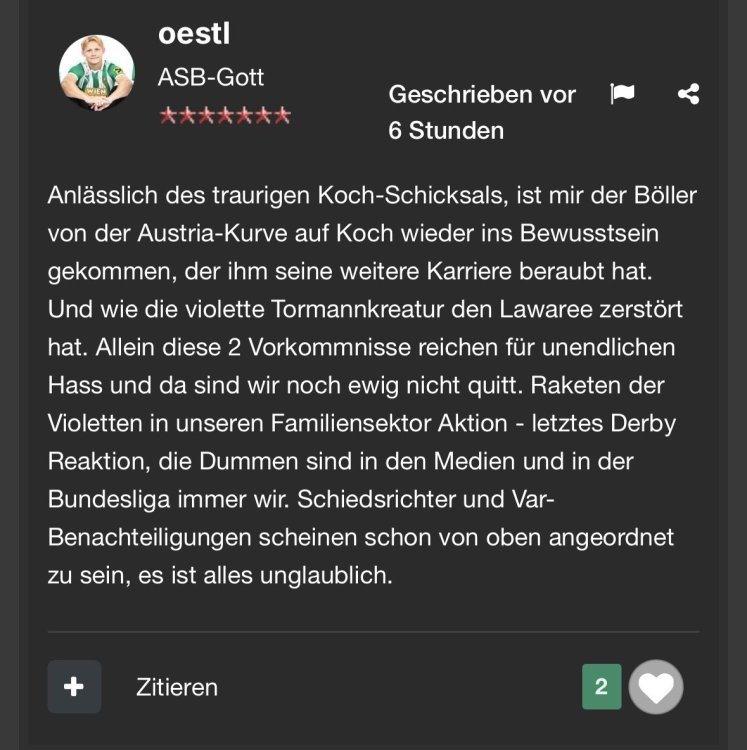
Task: Share this post by oestl
Action: pyautogui.click(x=688, y=94)
